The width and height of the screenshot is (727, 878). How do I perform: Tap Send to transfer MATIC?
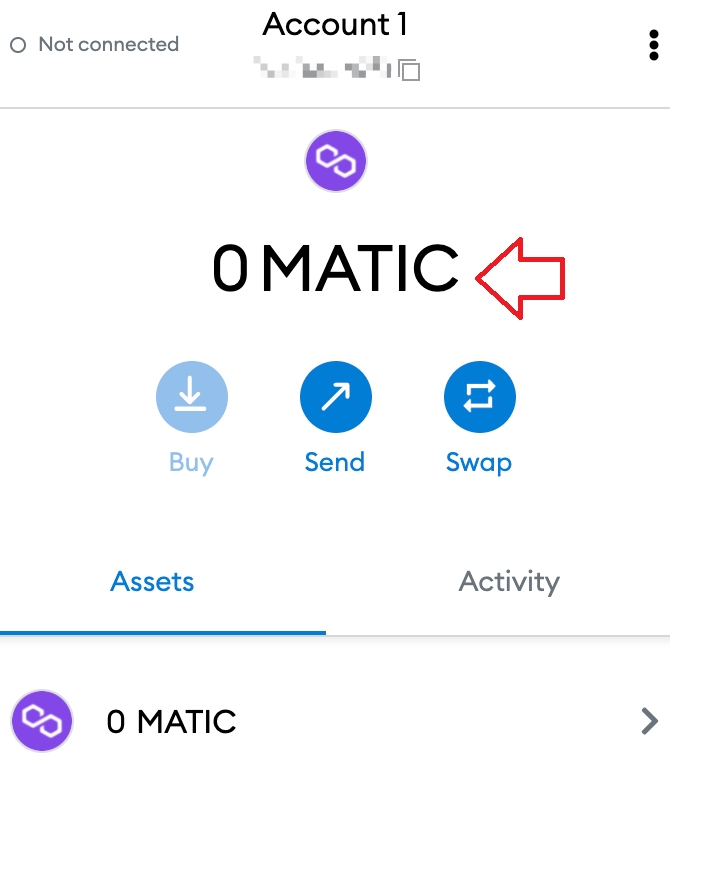[x=335, y=398]
